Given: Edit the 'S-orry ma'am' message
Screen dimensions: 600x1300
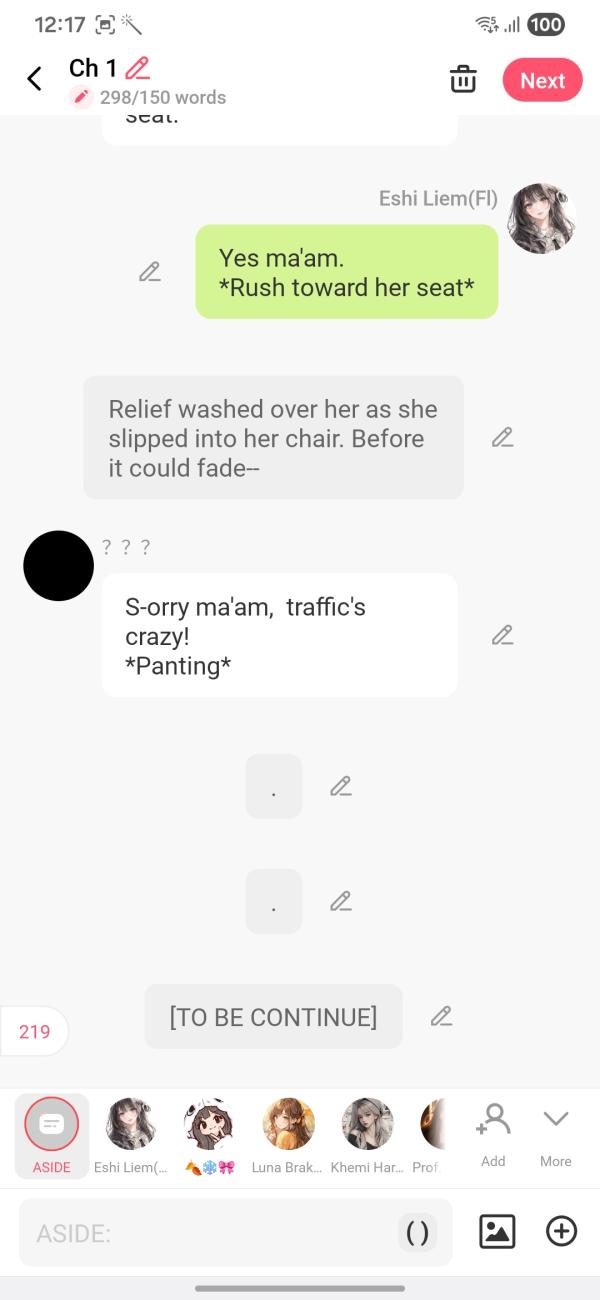Looking at the screenshot, I should (502, 635).
